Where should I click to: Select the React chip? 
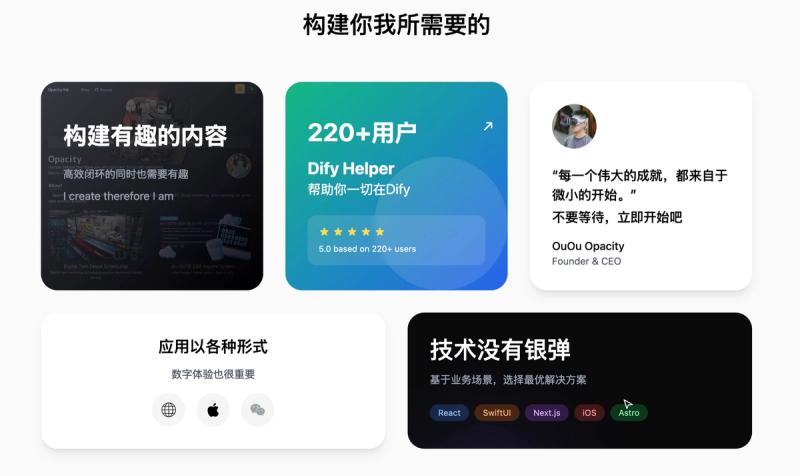449,412
